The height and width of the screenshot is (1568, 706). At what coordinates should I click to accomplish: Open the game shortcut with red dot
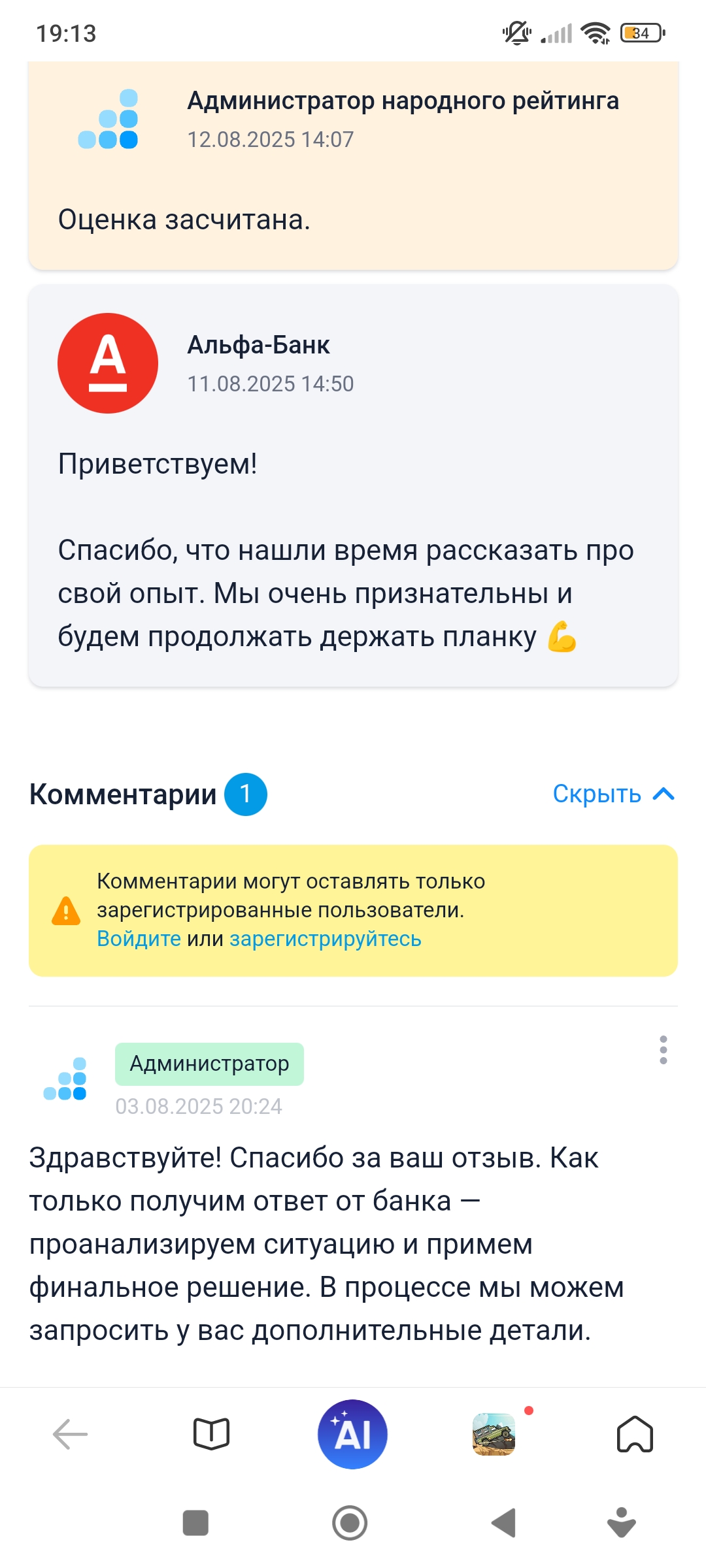(494, 1434)
